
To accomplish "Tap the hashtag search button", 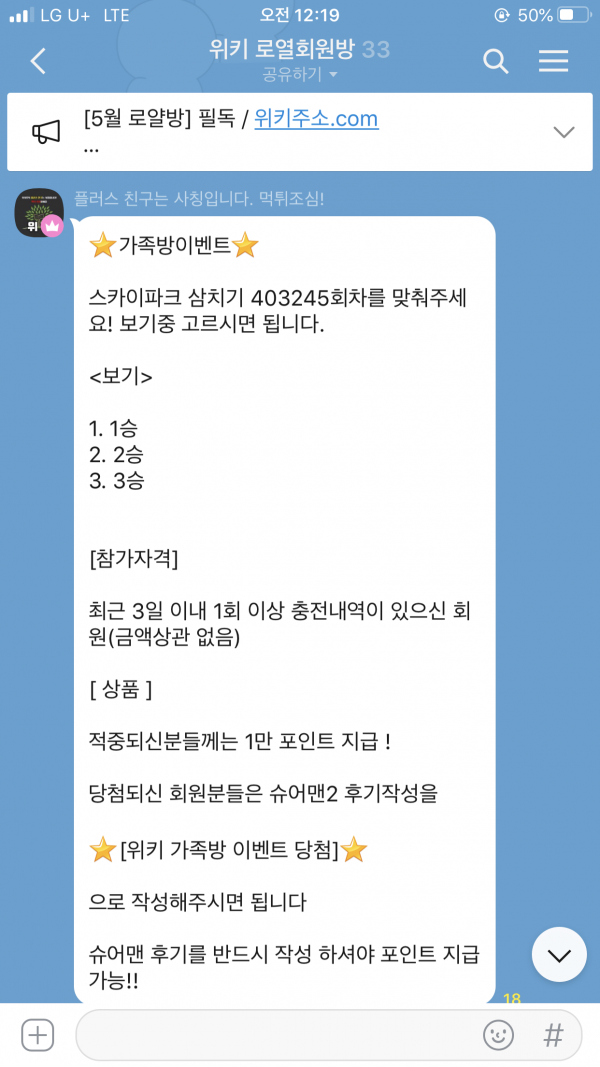I will tap(552, 1035).
